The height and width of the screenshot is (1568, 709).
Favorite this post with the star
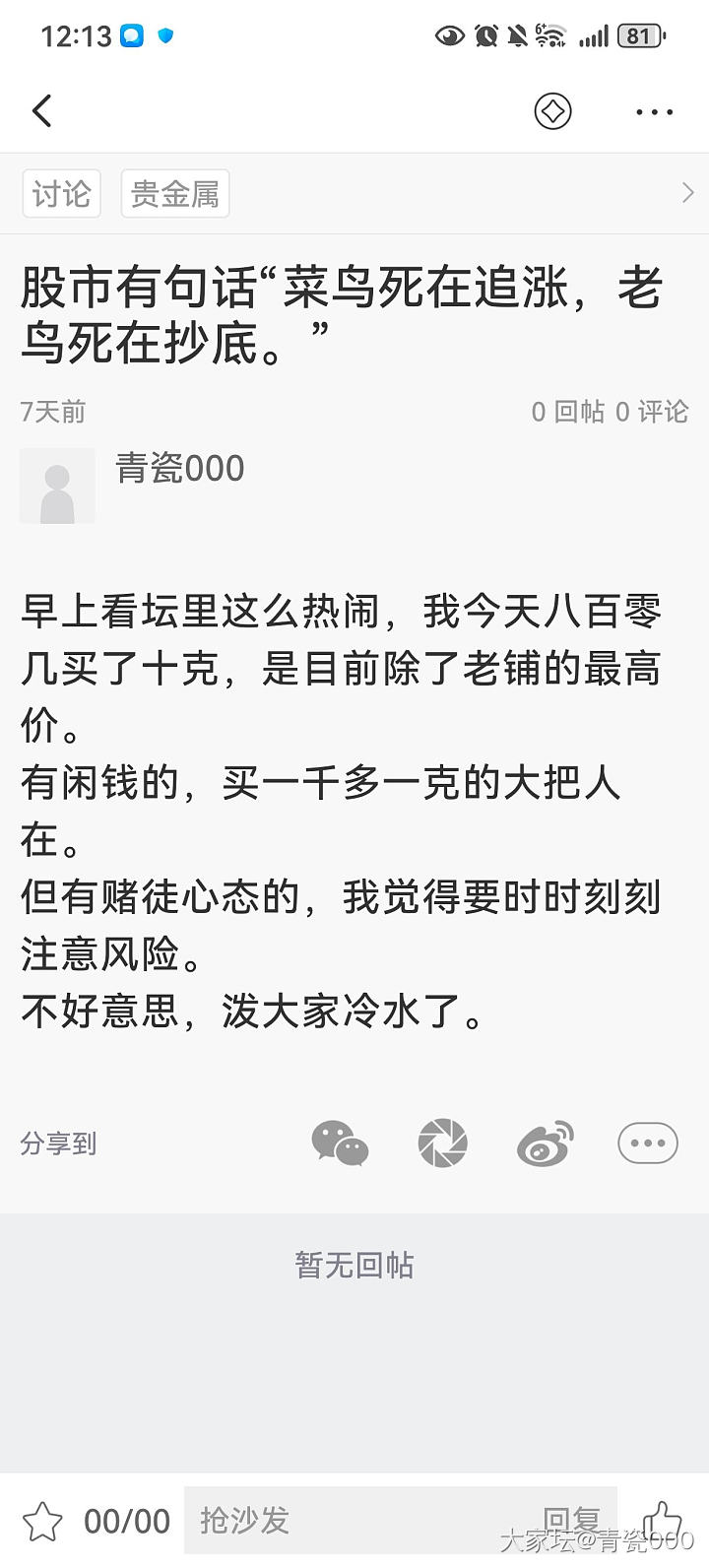click(x=42, y=1522)
